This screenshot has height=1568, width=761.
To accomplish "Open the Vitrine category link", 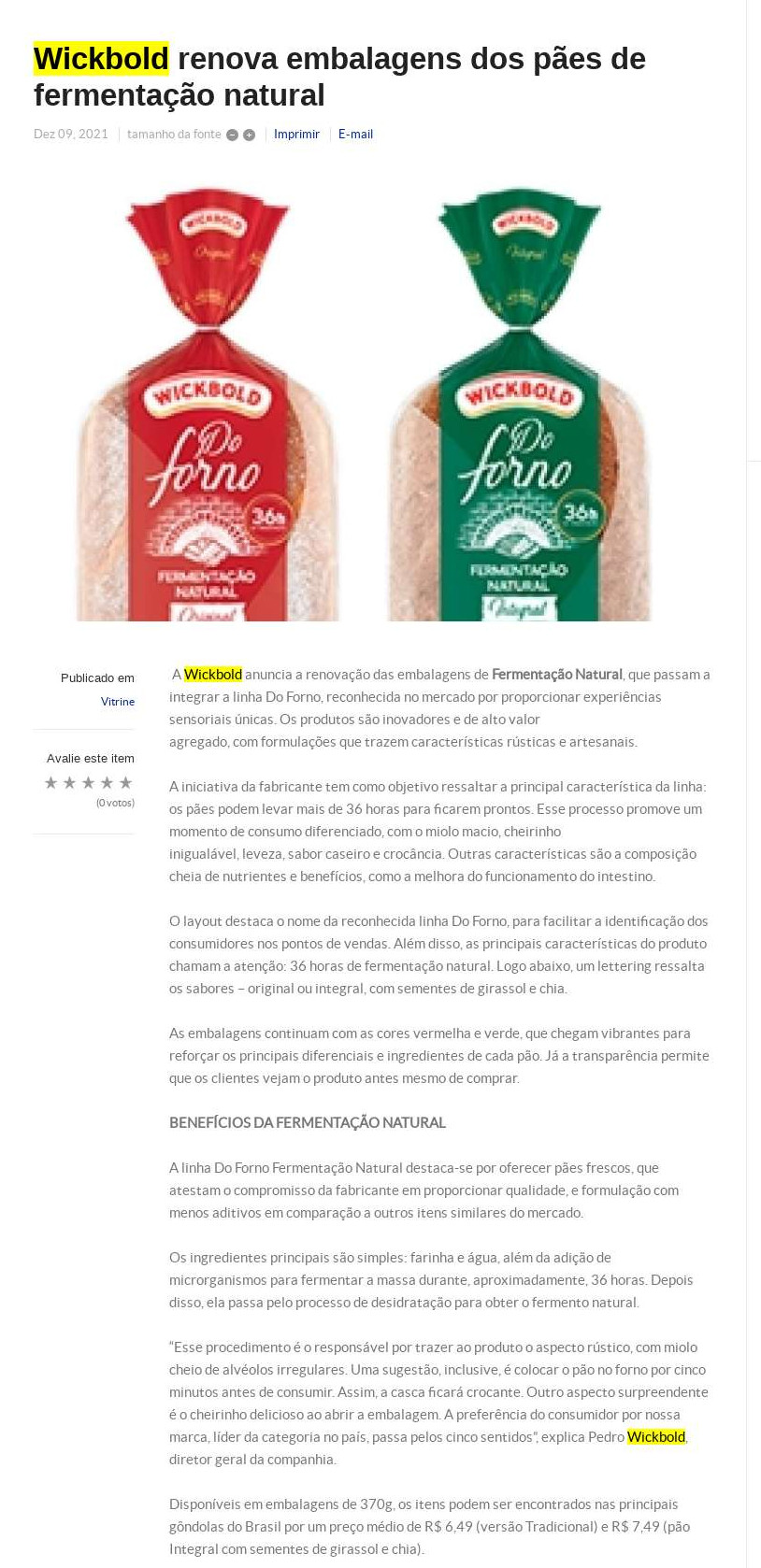I will (118, 701).
